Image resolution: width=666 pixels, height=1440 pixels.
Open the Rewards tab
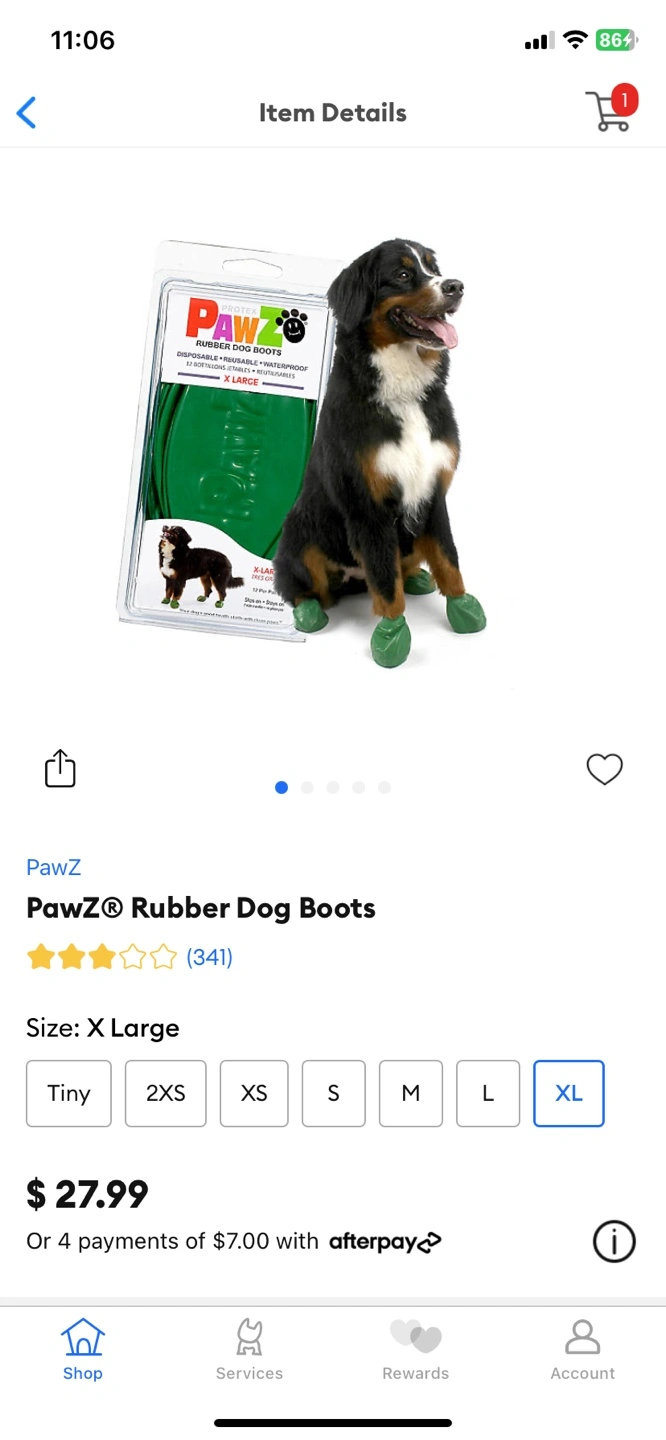point(416,1349)
